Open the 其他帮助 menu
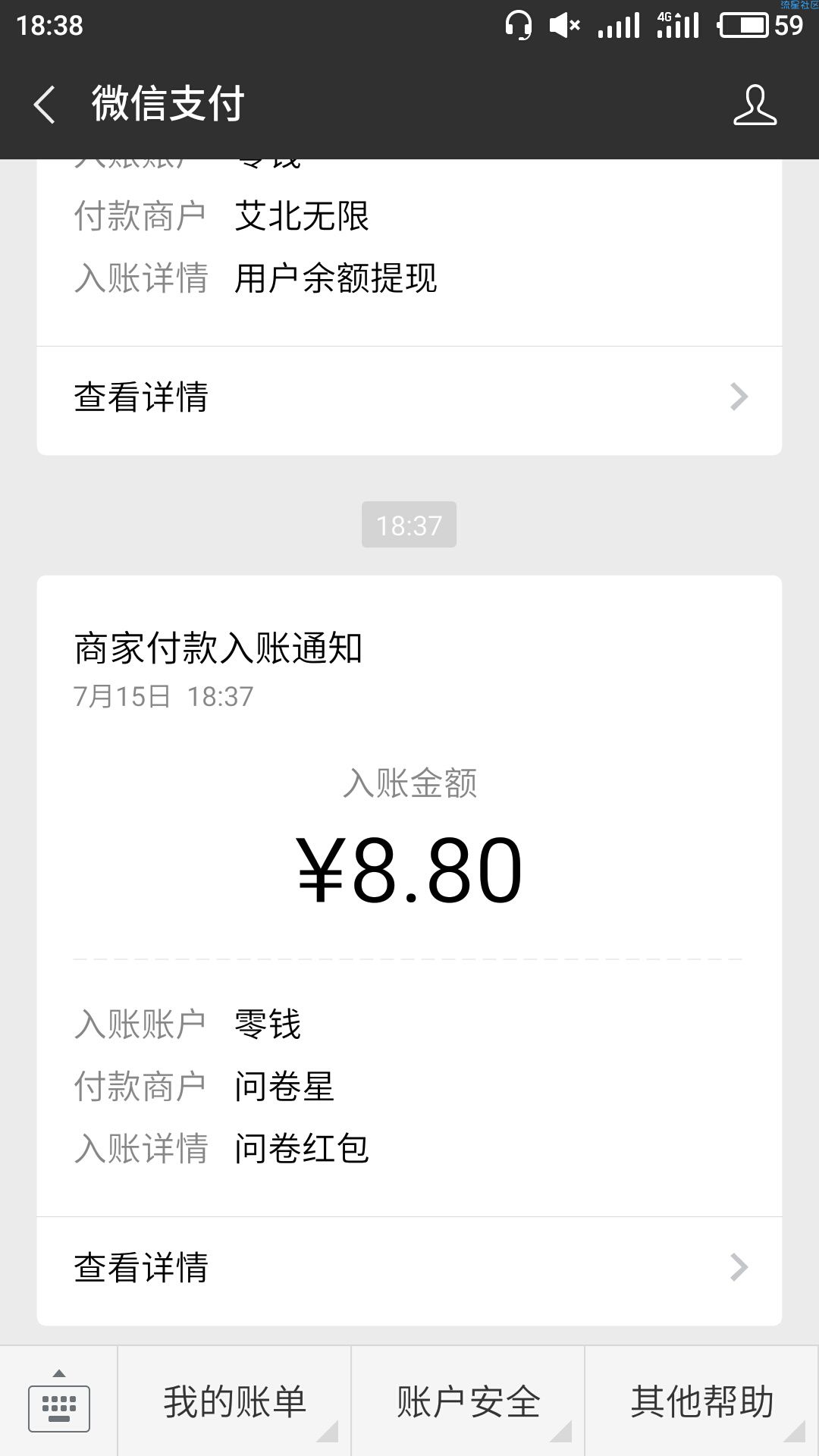819x1456 pixels. [x=702, y=1401]
